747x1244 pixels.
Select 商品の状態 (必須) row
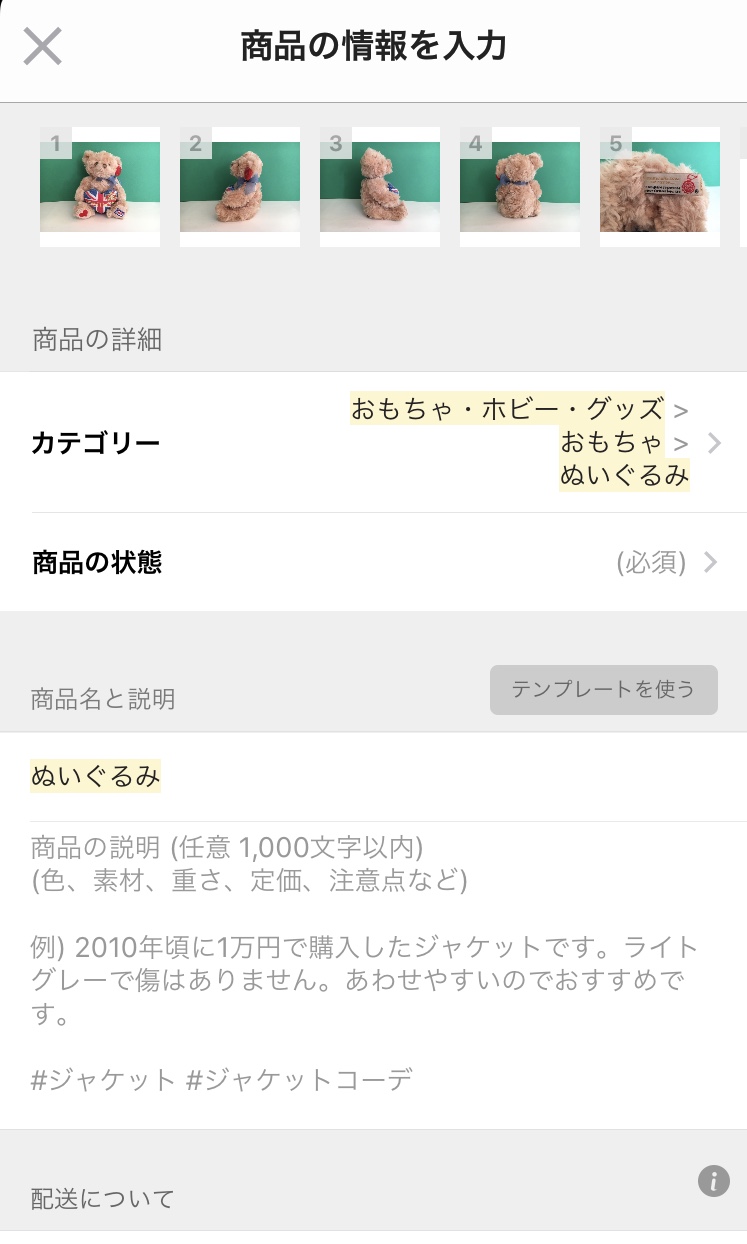tap(373, 563)
